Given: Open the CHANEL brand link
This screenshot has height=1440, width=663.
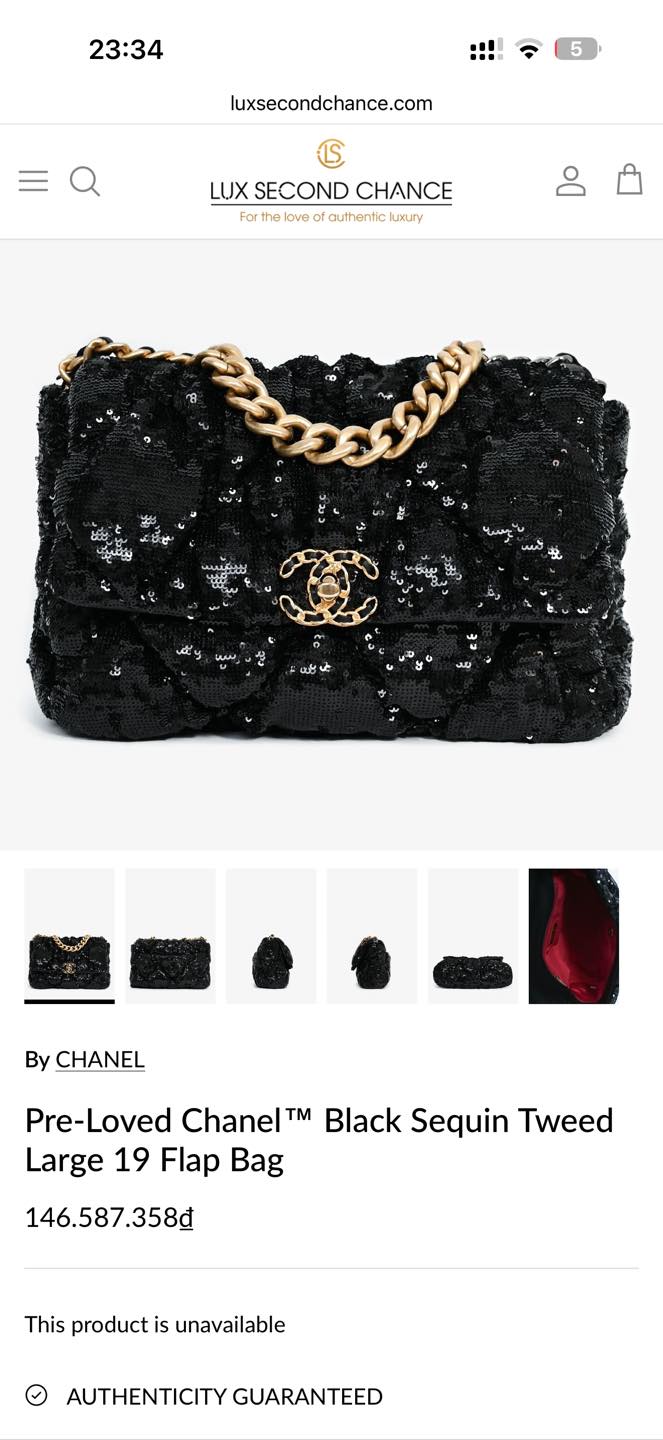Looking at the screenshot, I should pos(100,1059).
